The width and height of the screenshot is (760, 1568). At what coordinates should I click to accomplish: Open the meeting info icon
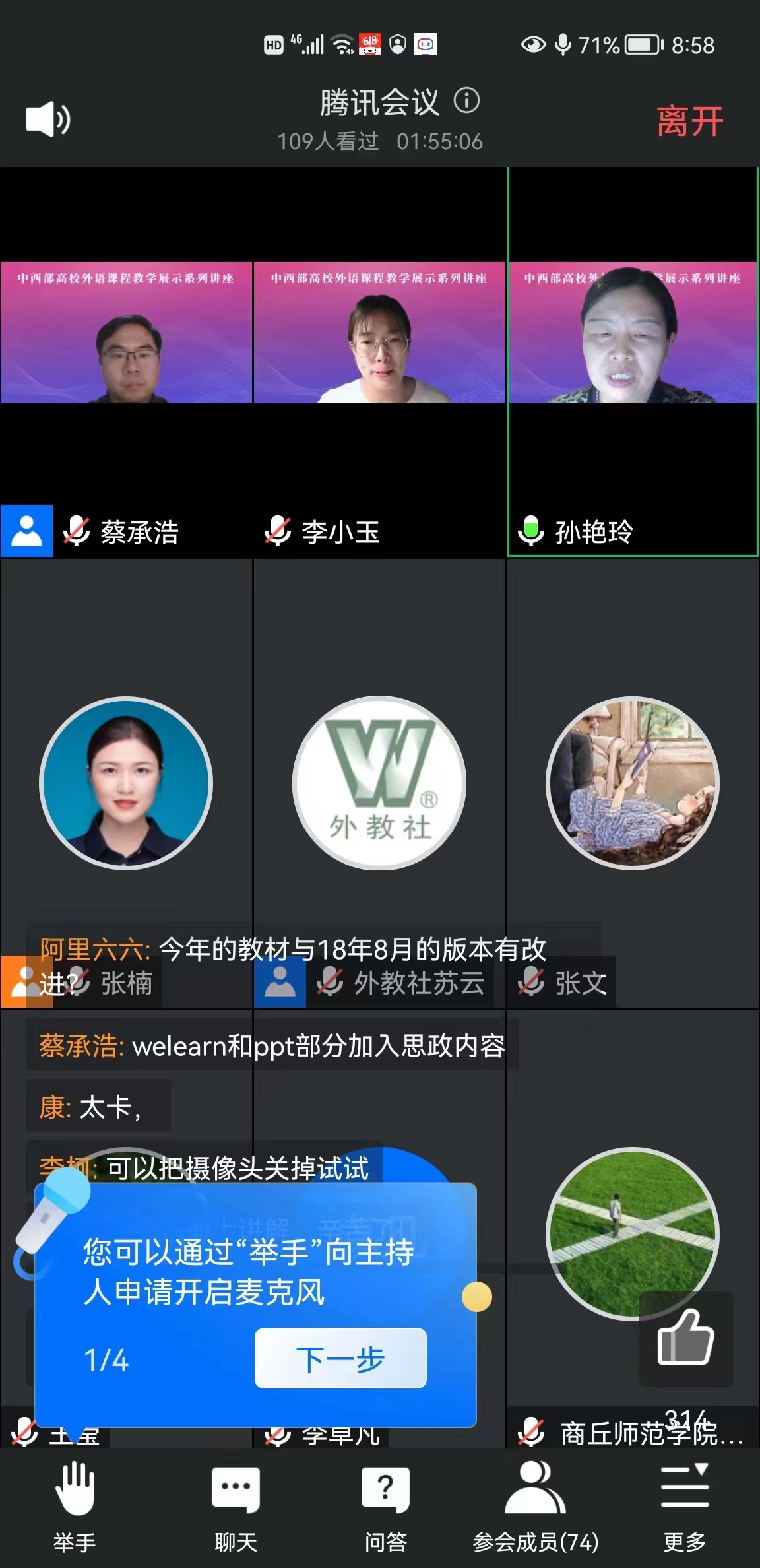click(466, 101)
